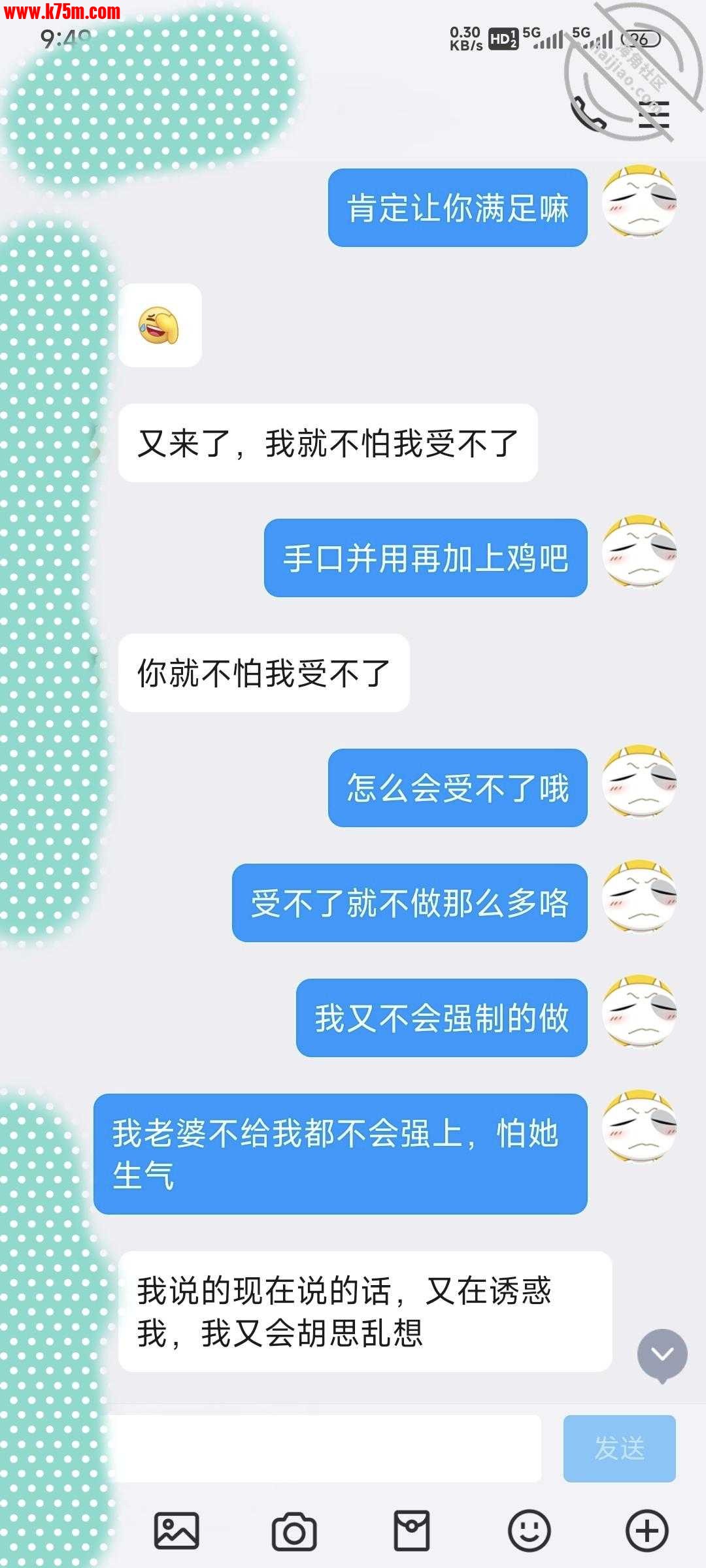Open the photo gallery picker
This screenshot has height=1568, width=706.
pos(176,1530)
